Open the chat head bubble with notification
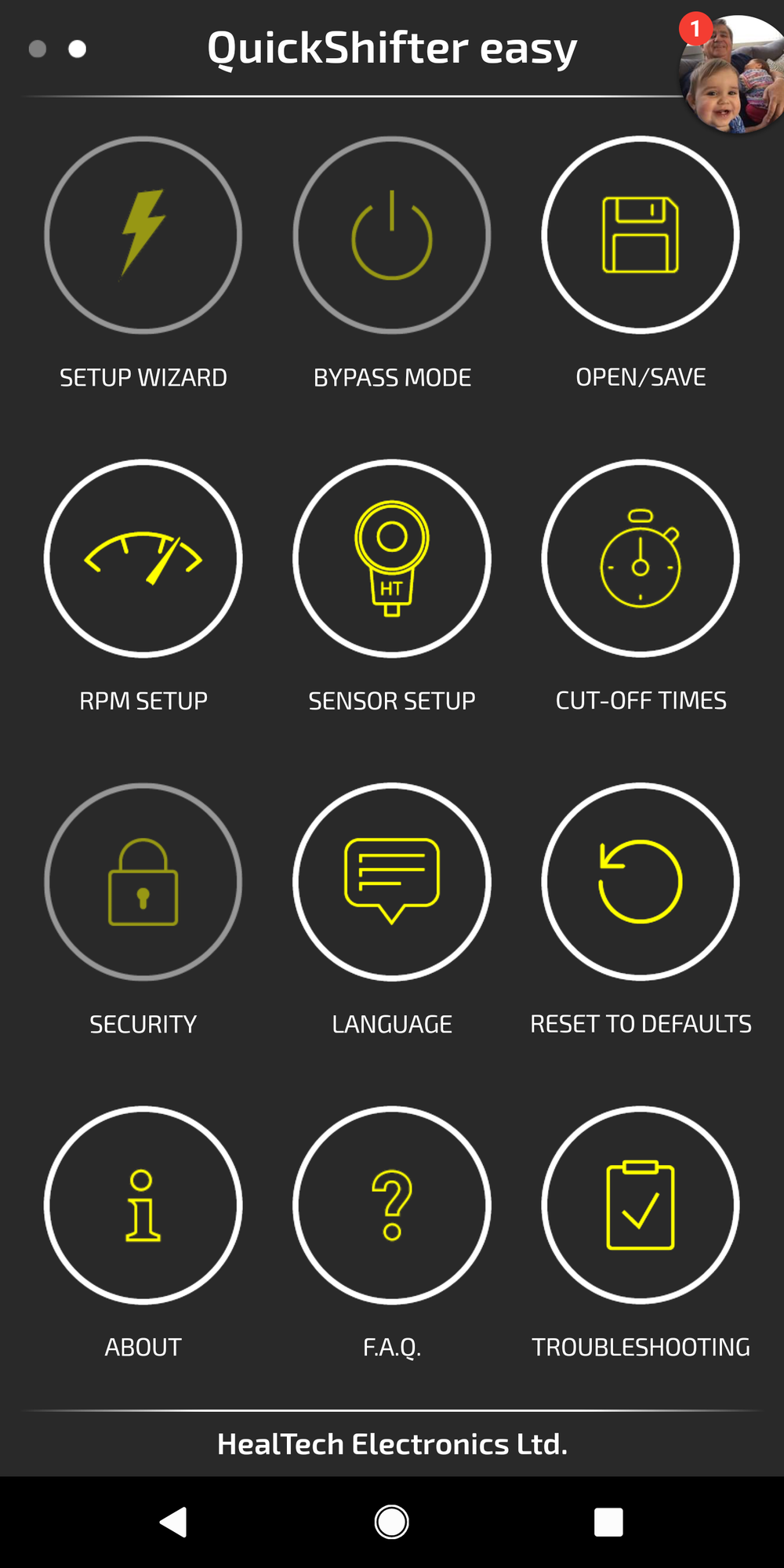Image resolution: width=784 pixels, height=1568 pixels. (x=729, y=76)
